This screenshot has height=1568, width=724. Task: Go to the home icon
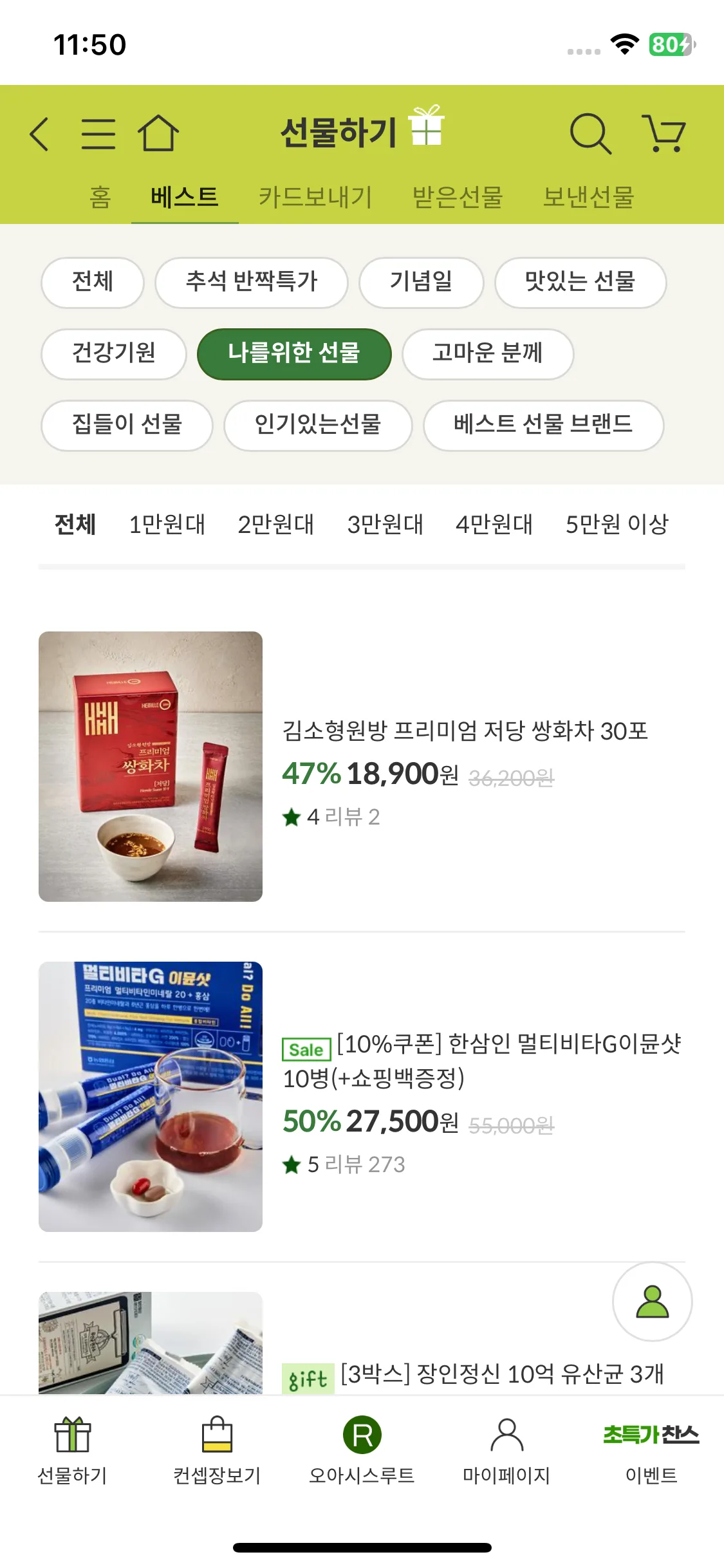pyautogui.click(x=158, y=133)
